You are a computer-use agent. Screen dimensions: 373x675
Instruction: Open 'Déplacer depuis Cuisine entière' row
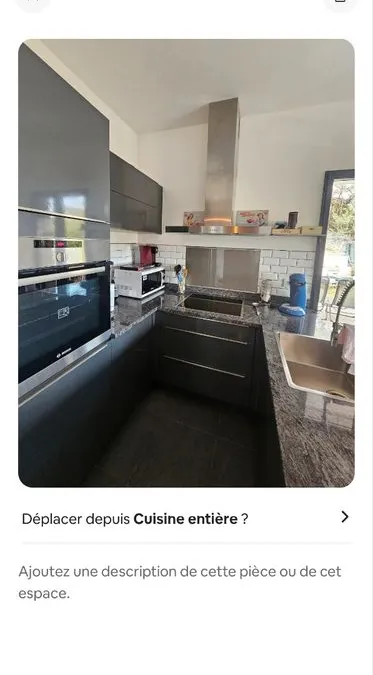[186, 518]
